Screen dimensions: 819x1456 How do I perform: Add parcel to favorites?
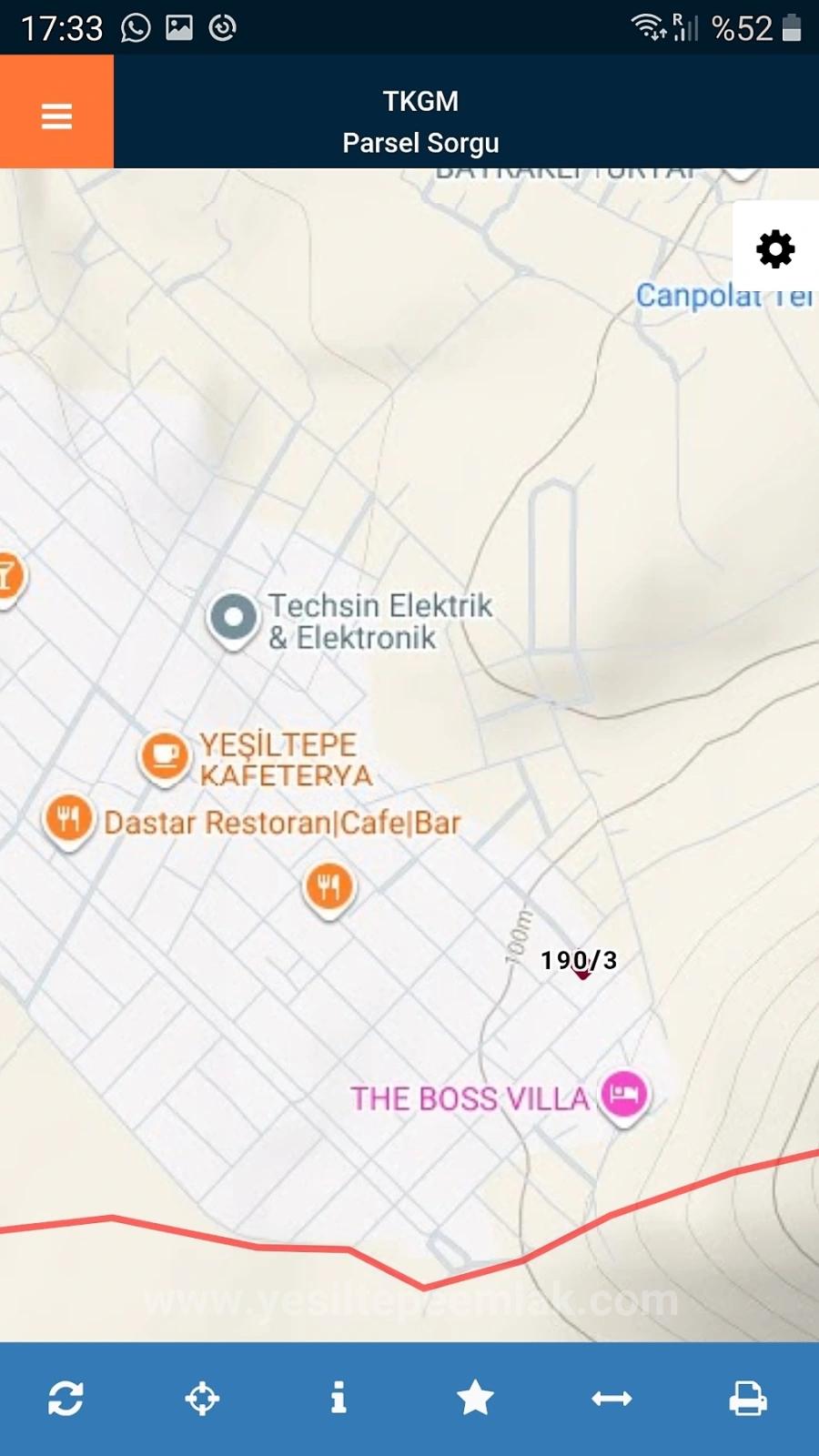pyautogui.click(x=475, y=1398)
